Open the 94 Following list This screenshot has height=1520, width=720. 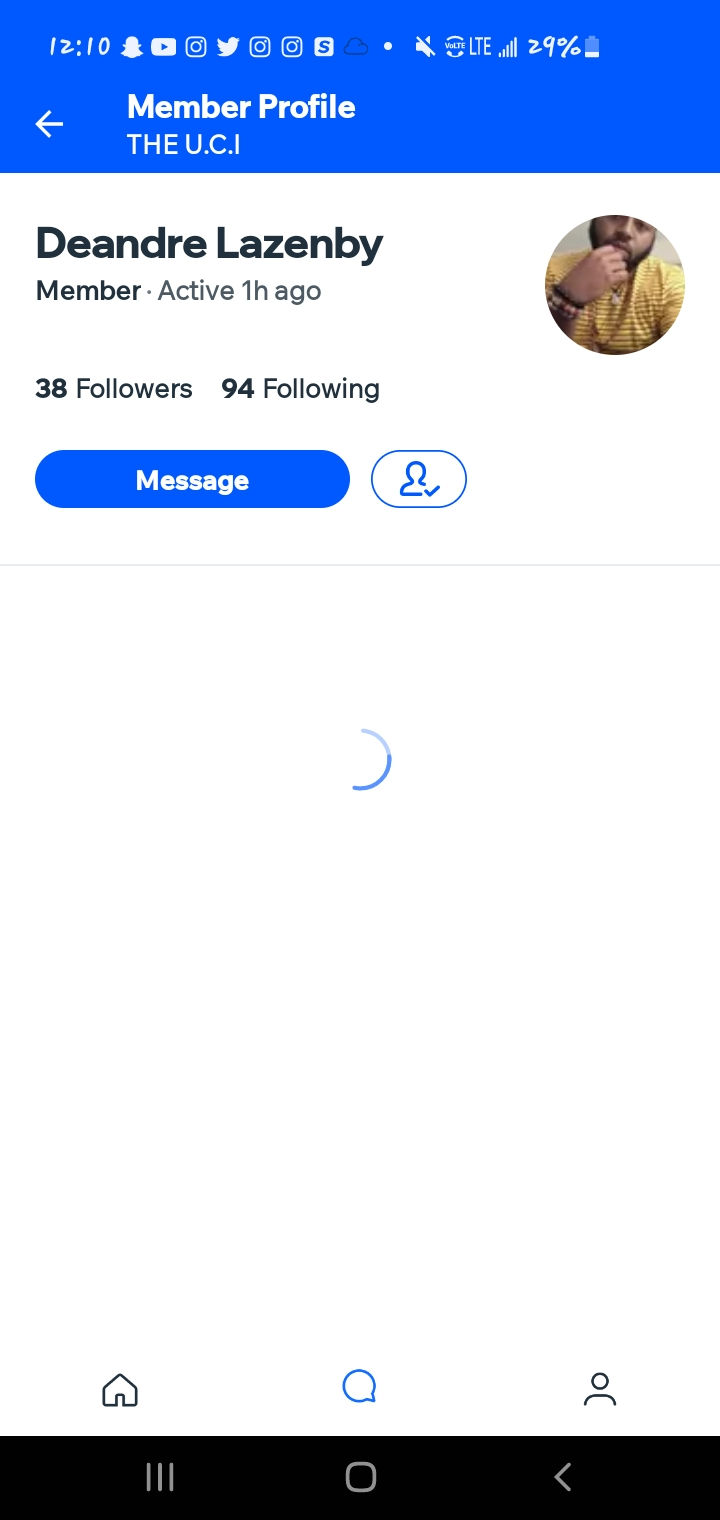(x=300, y=389)
